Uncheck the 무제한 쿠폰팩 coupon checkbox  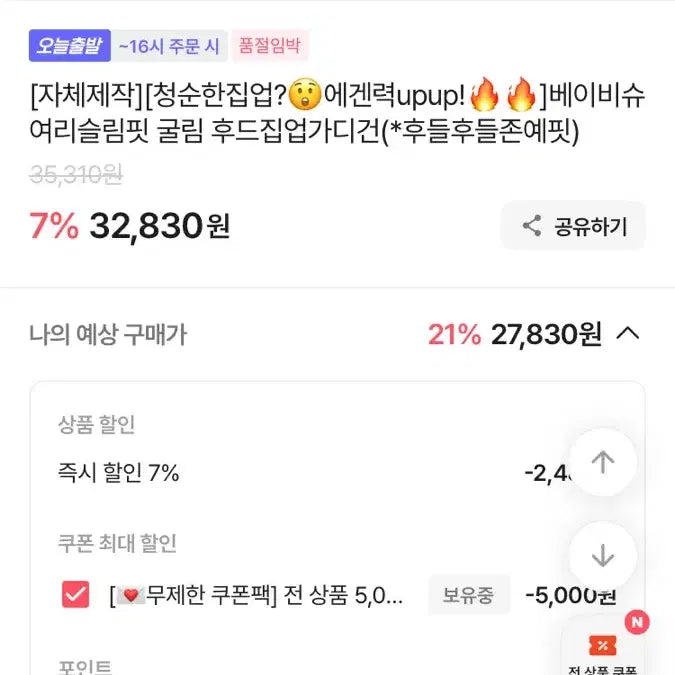pyautogui.click(x=75, y=595)
